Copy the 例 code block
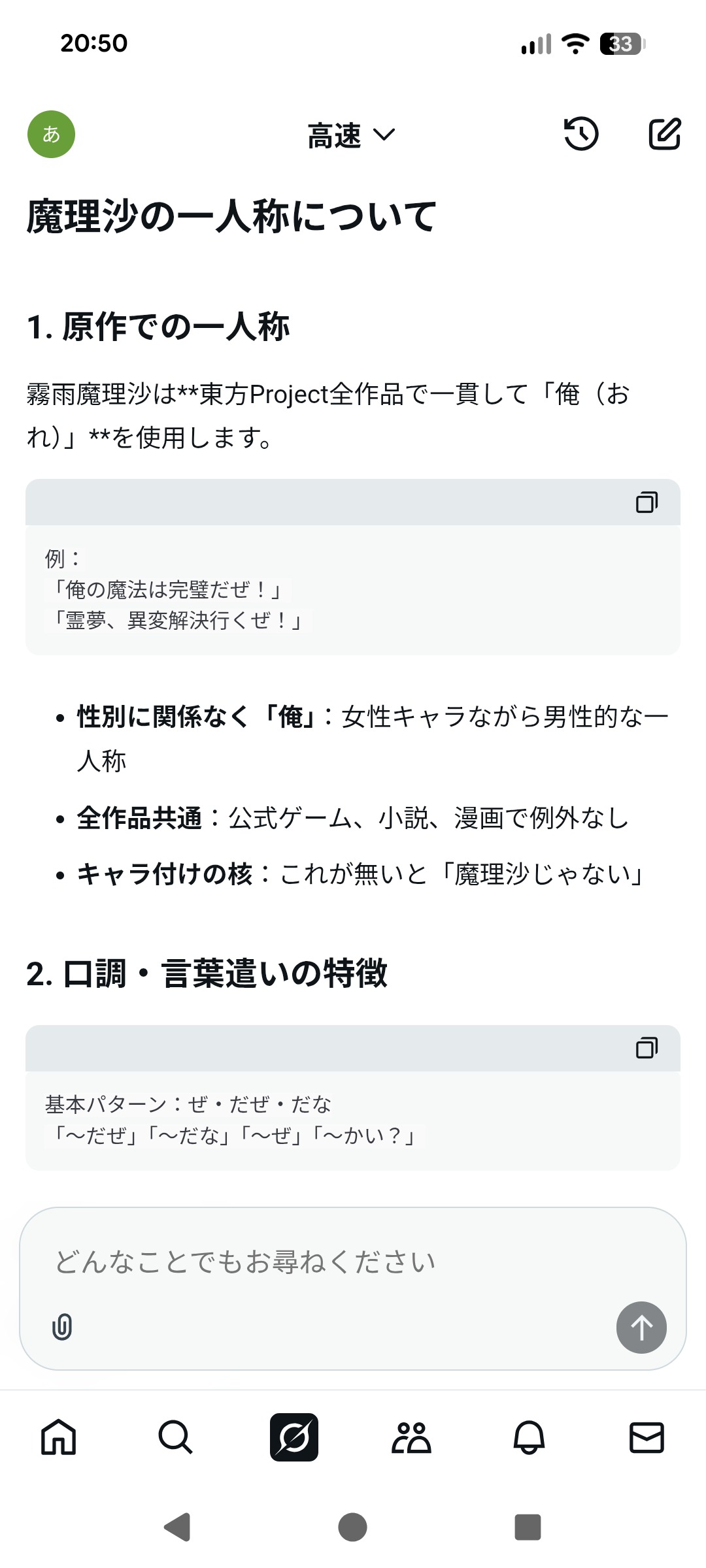706x1568 pixels. point(647,502)
